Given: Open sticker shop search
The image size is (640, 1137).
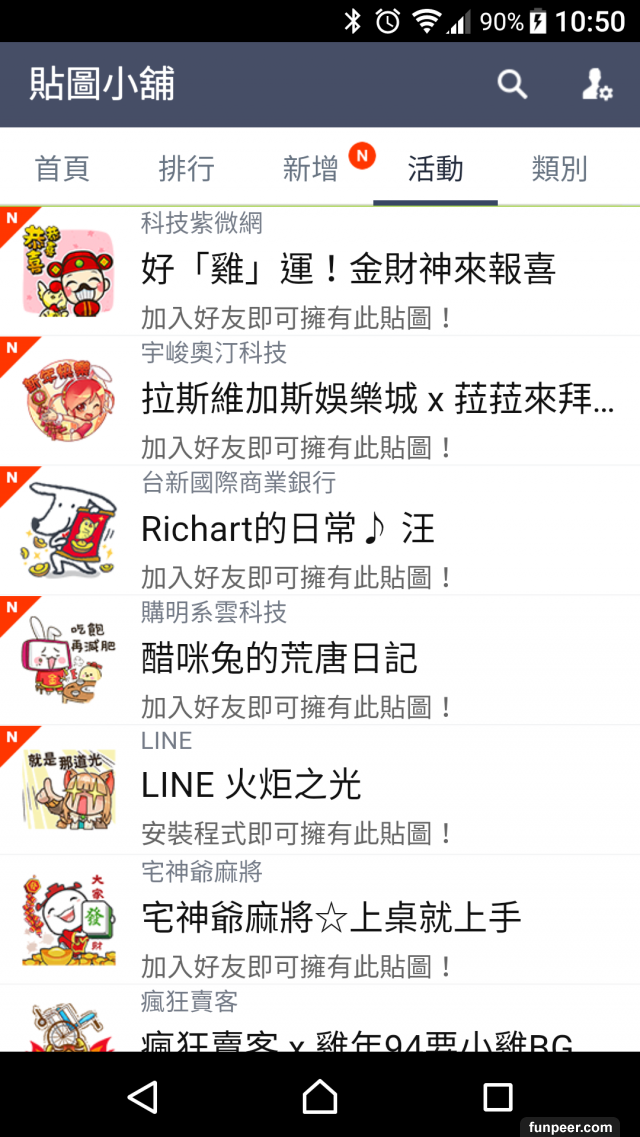Looking at the screenshot, I should pos(512,85).
